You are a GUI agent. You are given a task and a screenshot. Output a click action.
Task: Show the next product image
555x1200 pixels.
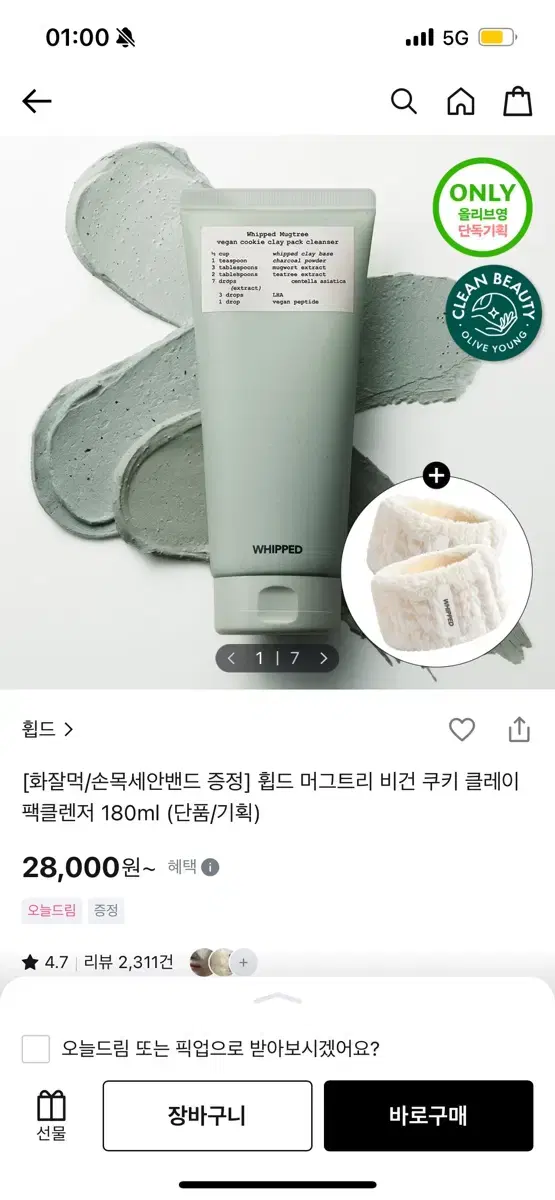tap(323, 658)
